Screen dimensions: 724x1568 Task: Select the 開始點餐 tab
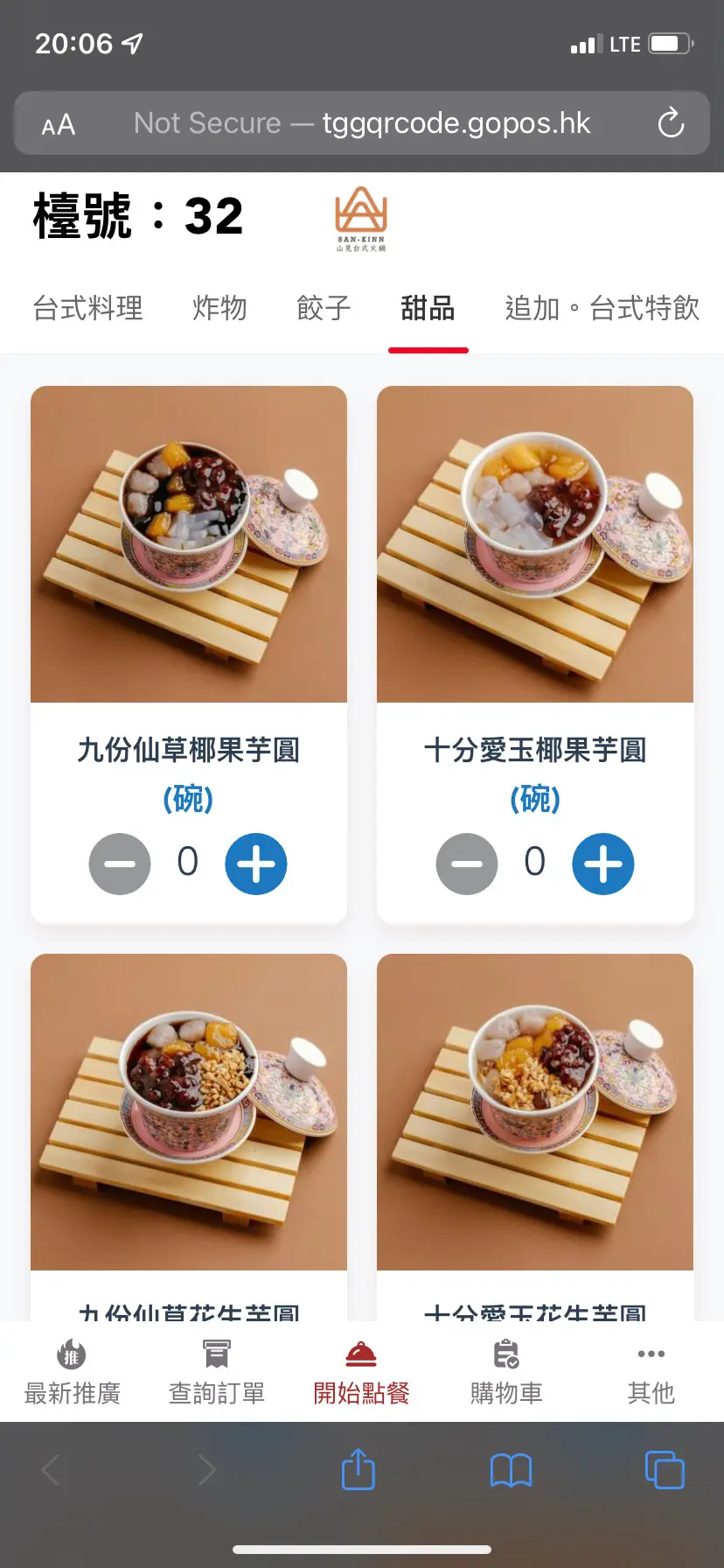pos(361,1372)
